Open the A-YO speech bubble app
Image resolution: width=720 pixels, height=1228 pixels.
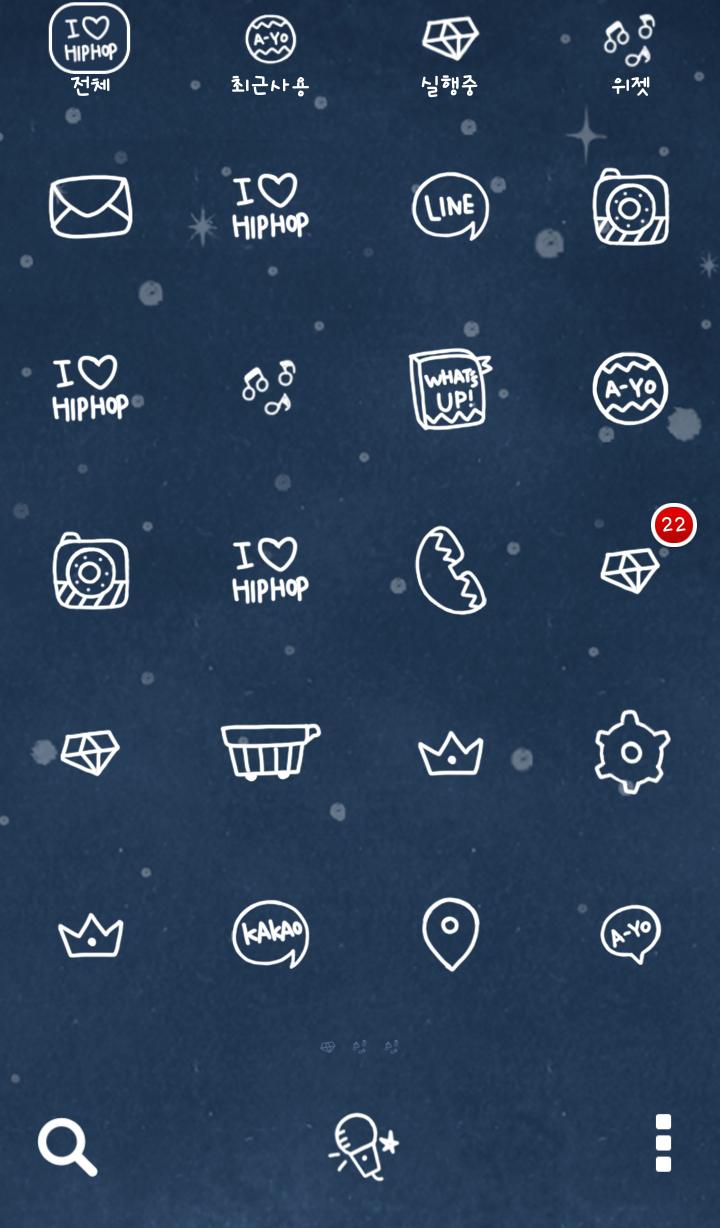click(630, 933)
